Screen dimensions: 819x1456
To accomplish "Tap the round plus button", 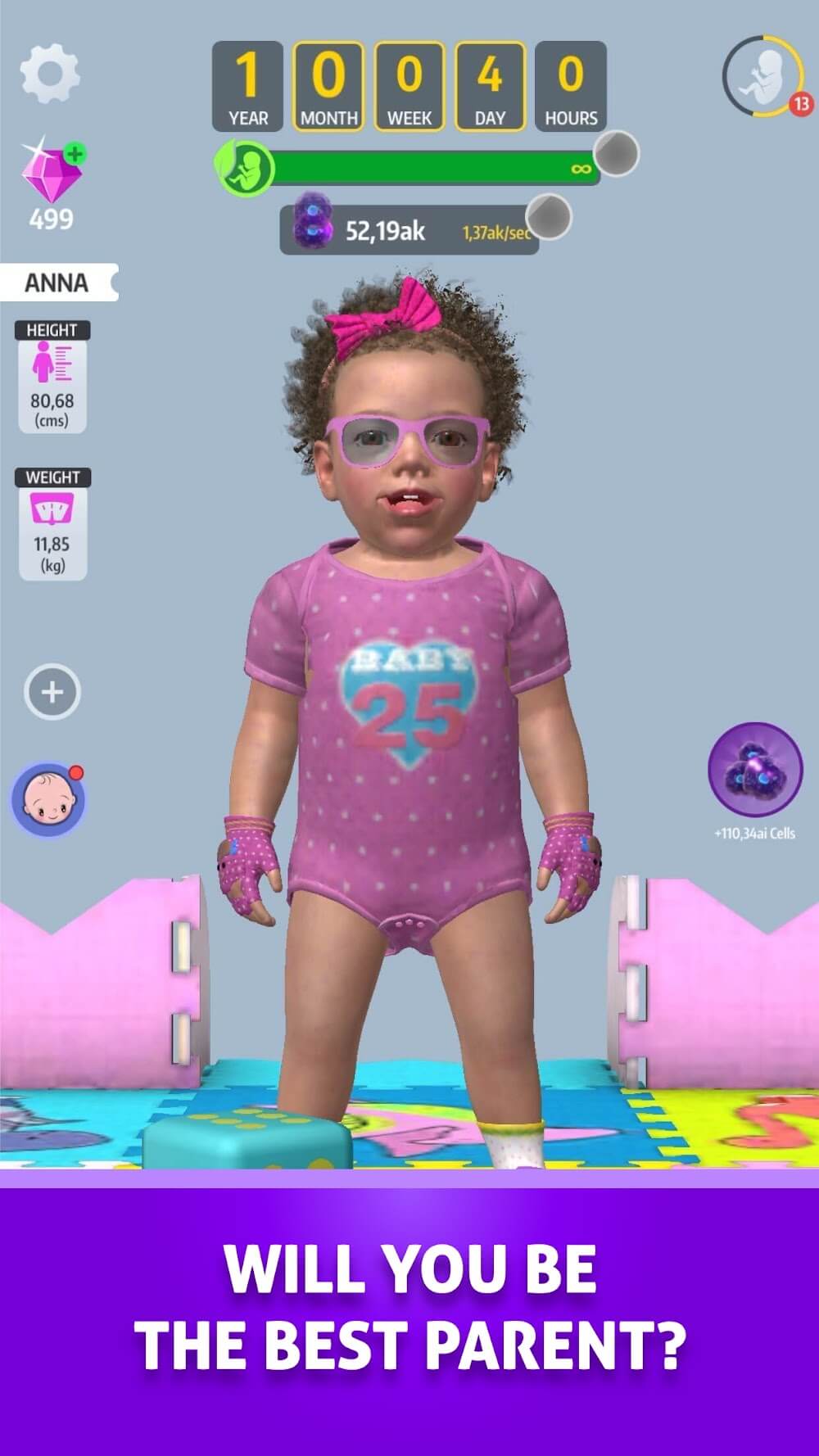I will (52, 693).
